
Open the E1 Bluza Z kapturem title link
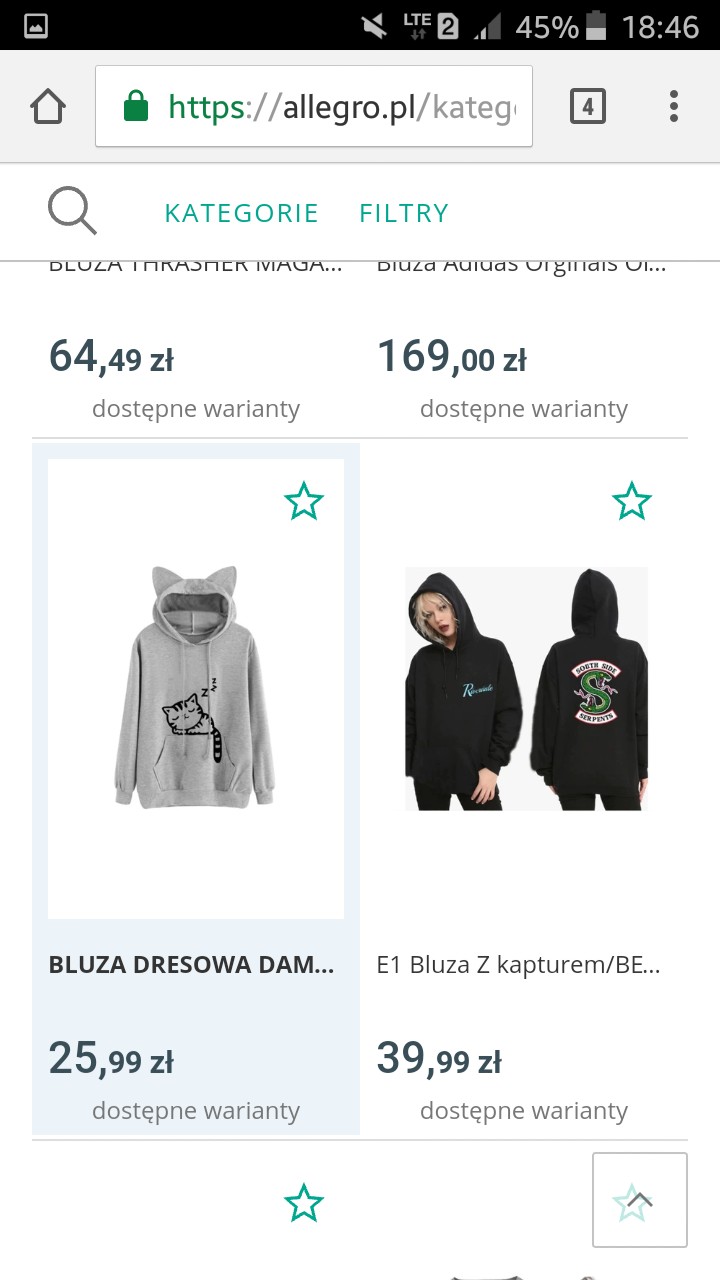[518, 966]
